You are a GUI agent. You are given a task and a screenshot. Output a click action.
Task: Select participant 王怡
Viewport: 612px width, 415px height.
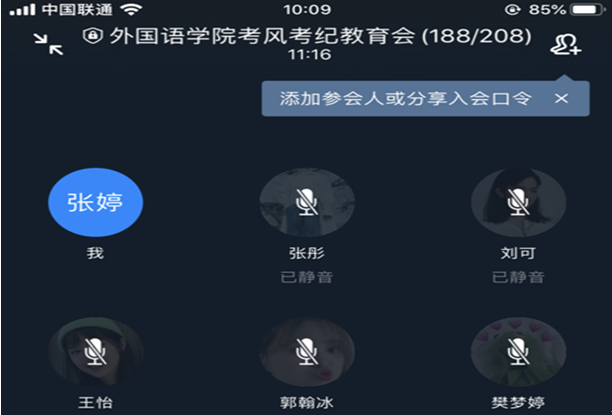click(x=95, y=350)
